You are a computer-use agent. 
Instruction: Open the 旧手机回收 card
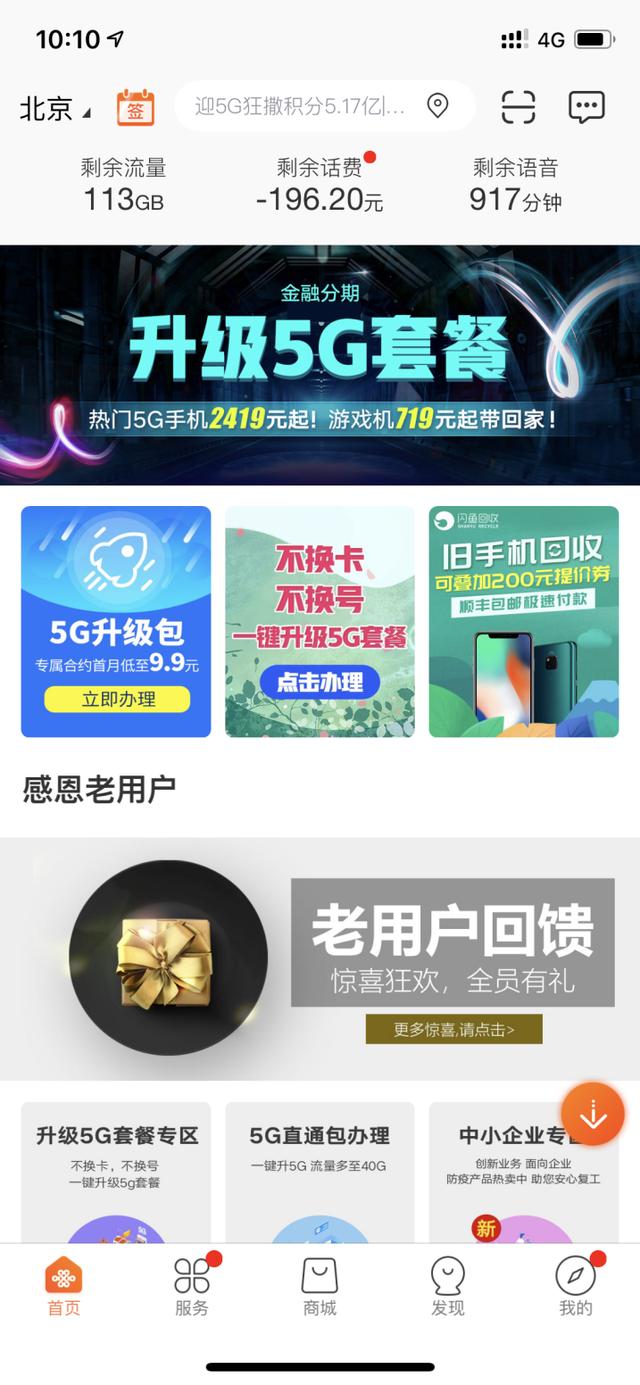(523, 621)
